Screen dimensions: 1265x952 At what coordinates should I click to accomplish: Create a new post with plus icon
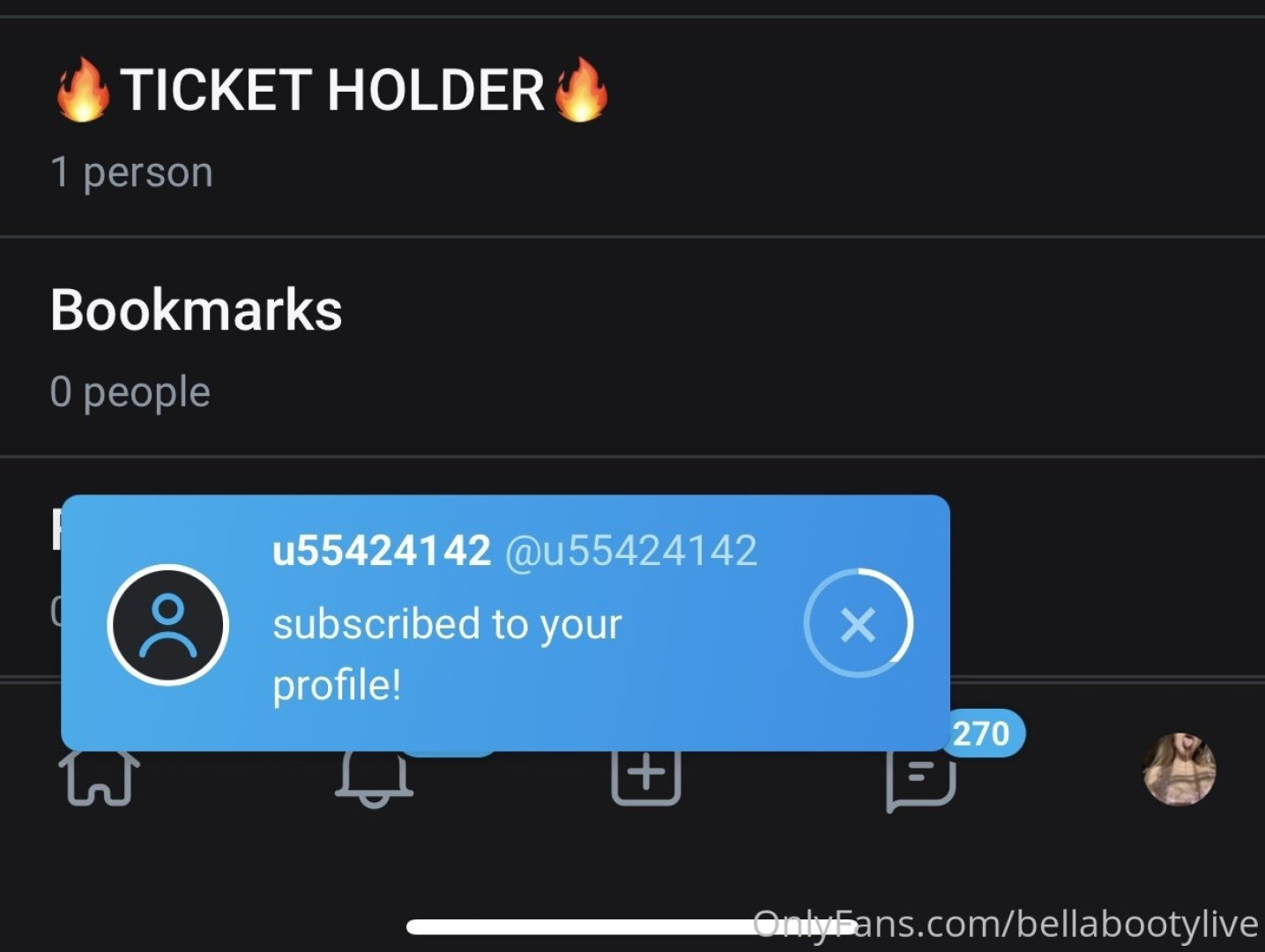tap(646, 777)
